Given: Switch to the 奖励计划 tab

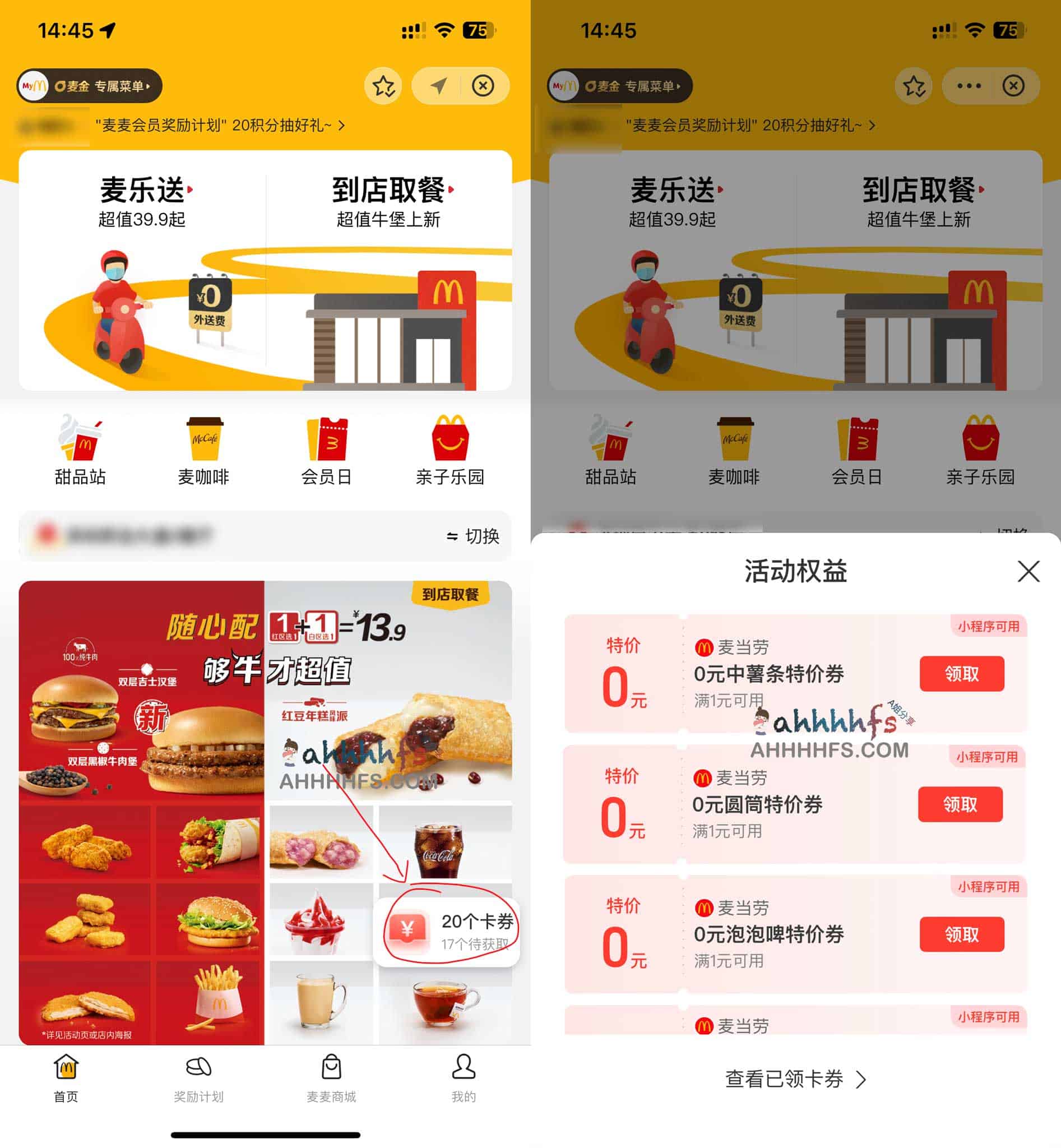Looking at the screenshot, I should [x=198, y=1078].
